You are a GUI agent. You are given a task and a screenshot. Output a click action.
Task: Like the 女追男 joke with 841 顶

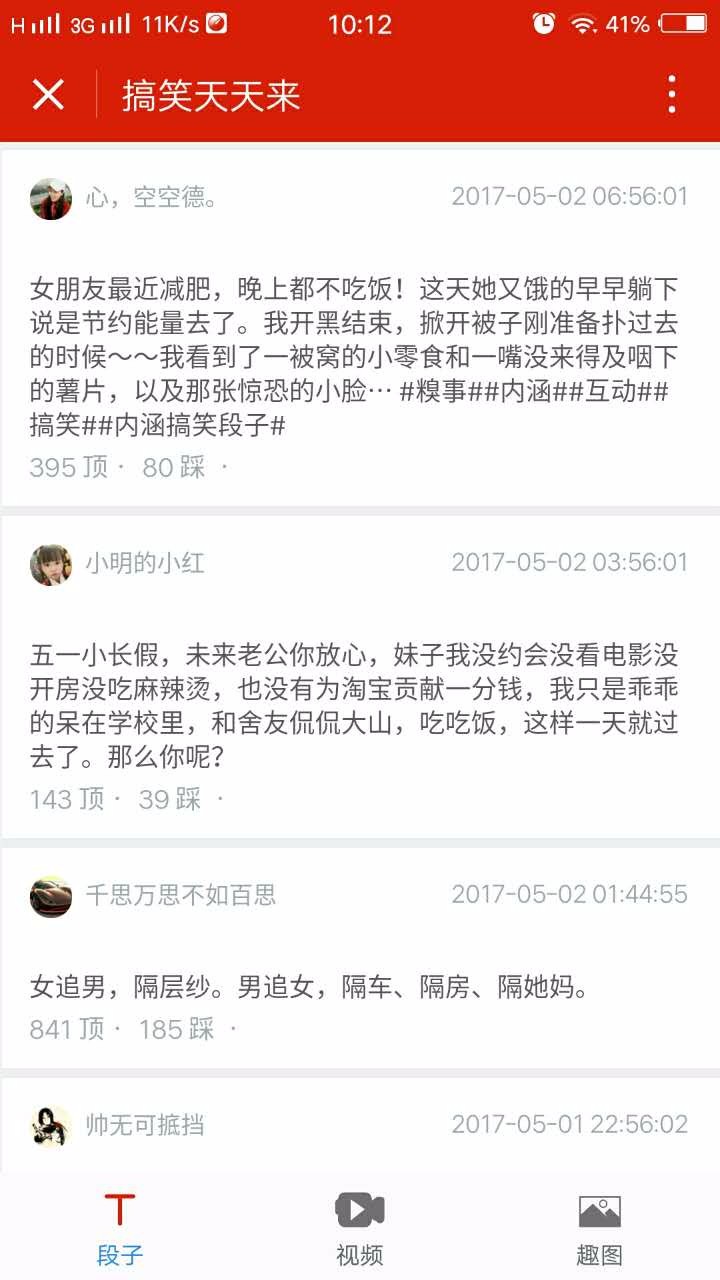coord(67,1029)
